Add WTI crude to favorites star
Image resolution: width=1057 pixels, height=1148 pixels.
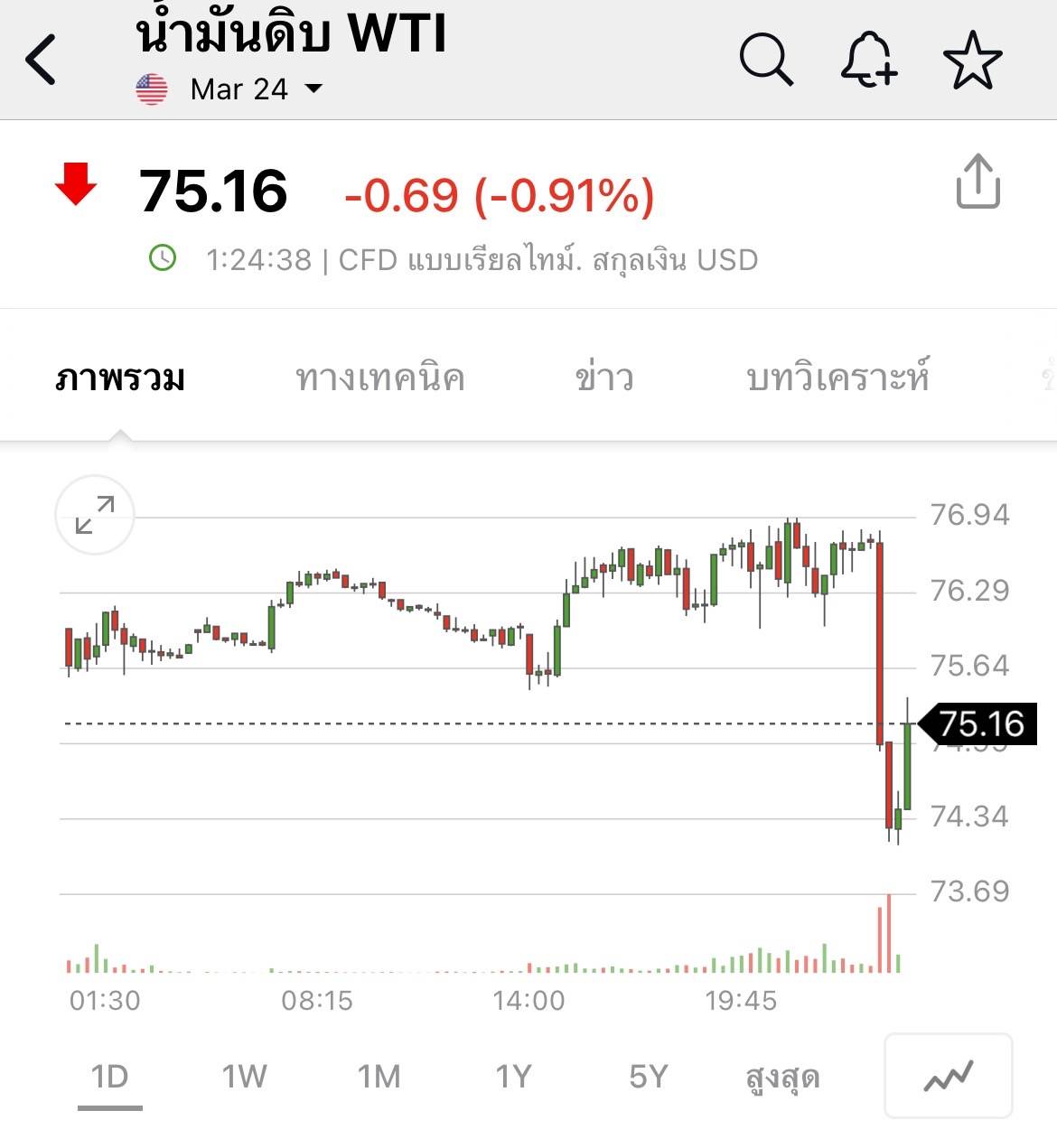click(x=972, y=61)
